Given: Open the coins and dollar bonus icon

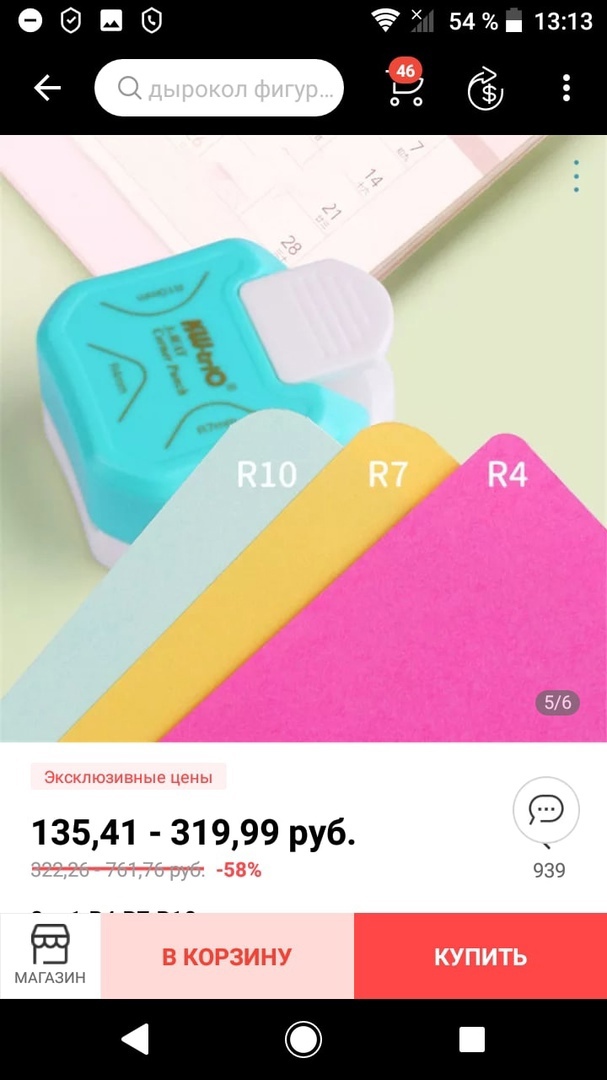Looking at the screenshot, I should click(486, 89).
